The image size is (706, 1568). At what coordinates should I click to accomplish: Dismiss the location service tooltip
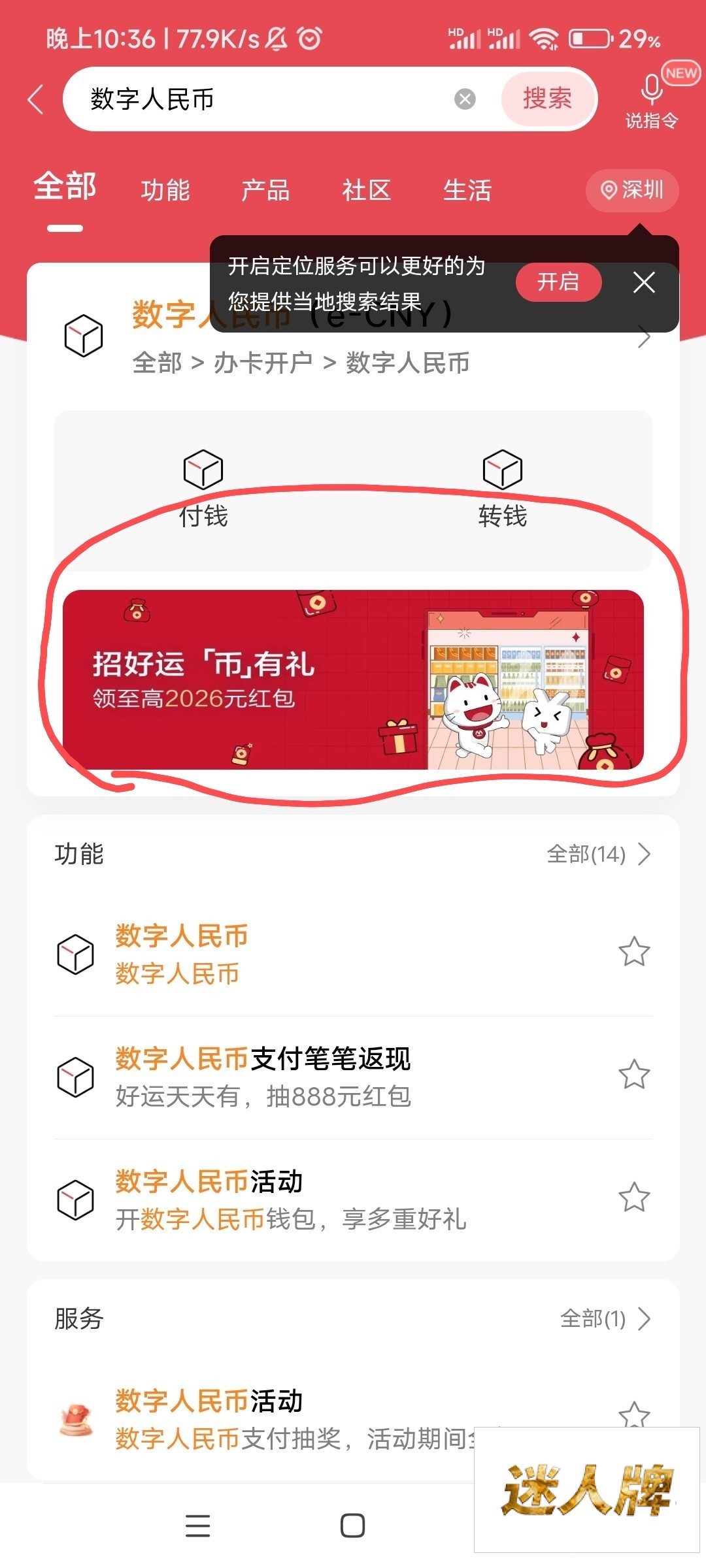(644, 282)
